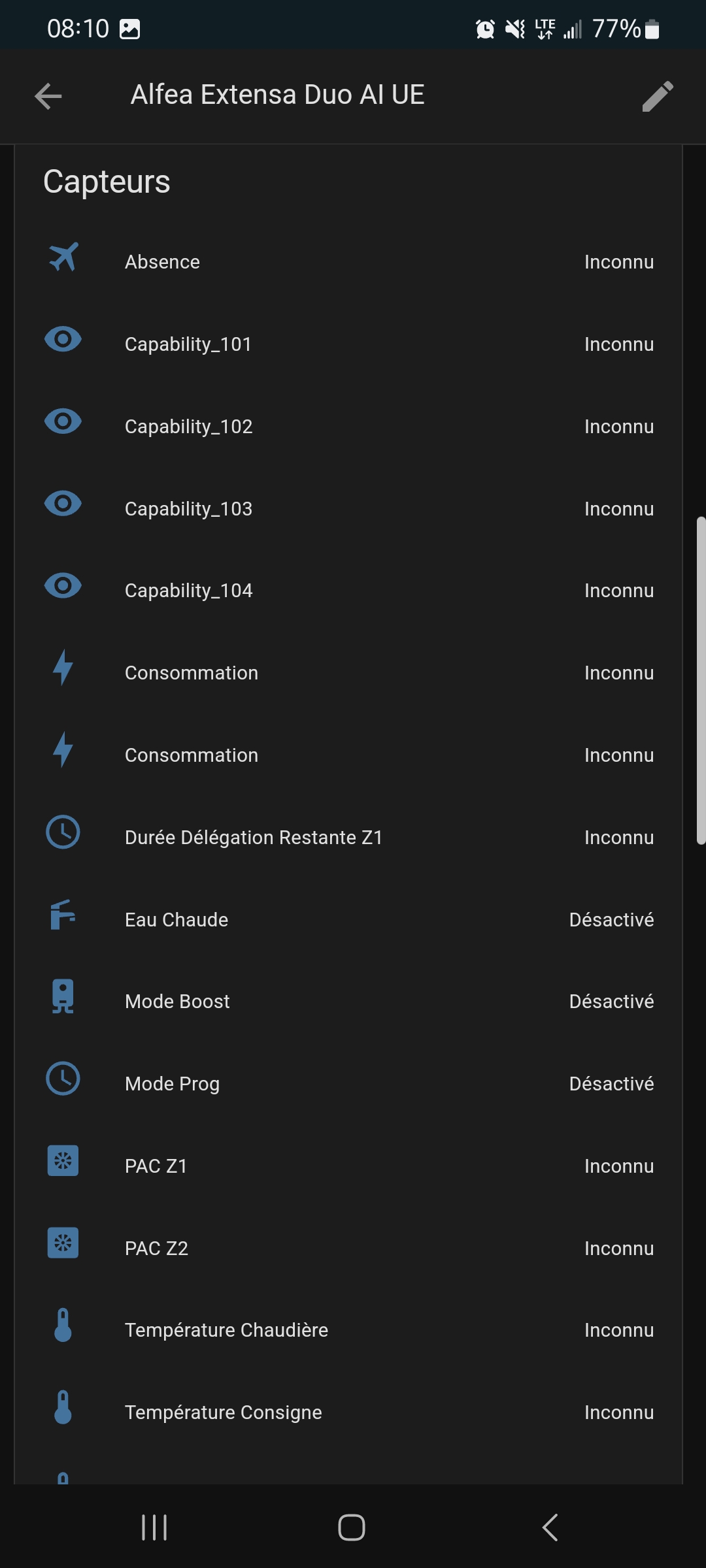Open Durée Délégation Restante Z1
The height and width of the screenshot is (1568, 706).
tap(348, 838)
